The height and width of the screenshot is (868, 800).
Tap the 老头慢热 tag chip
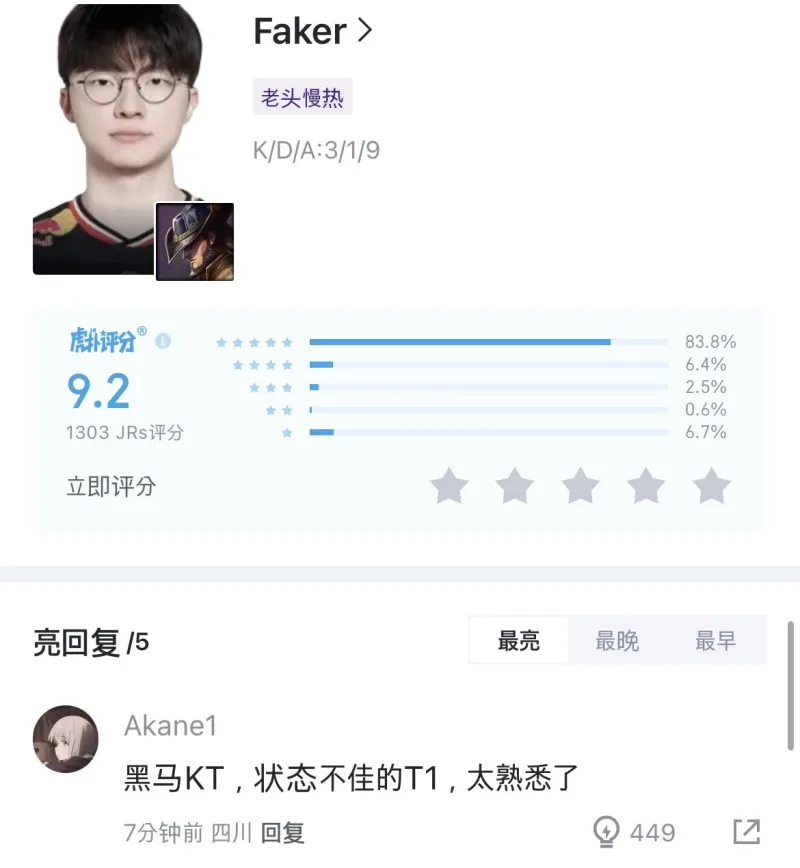click(302, 98)
